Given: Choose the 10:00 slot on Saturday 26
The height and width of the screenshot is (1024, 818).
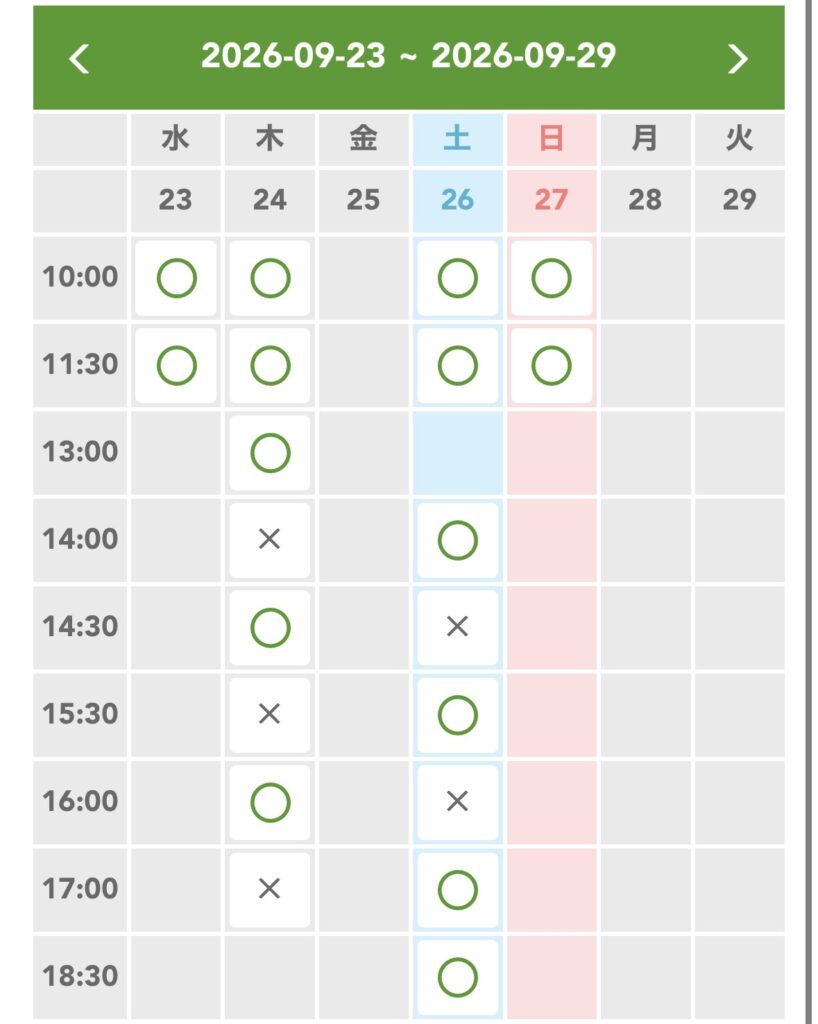Looking at the screenshot, I should pos(458,278).
